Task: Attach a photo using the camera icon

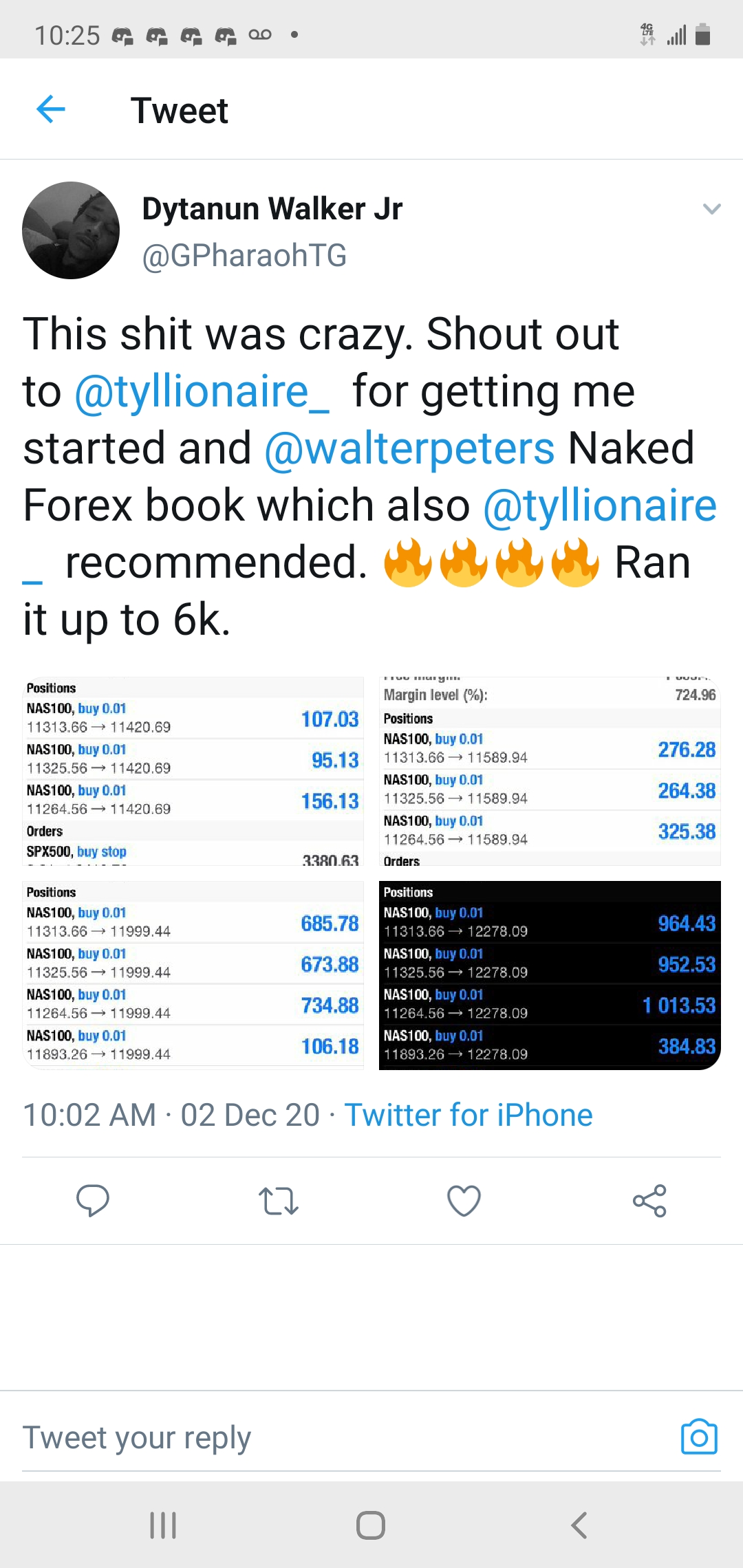Action: point(699,1437)
